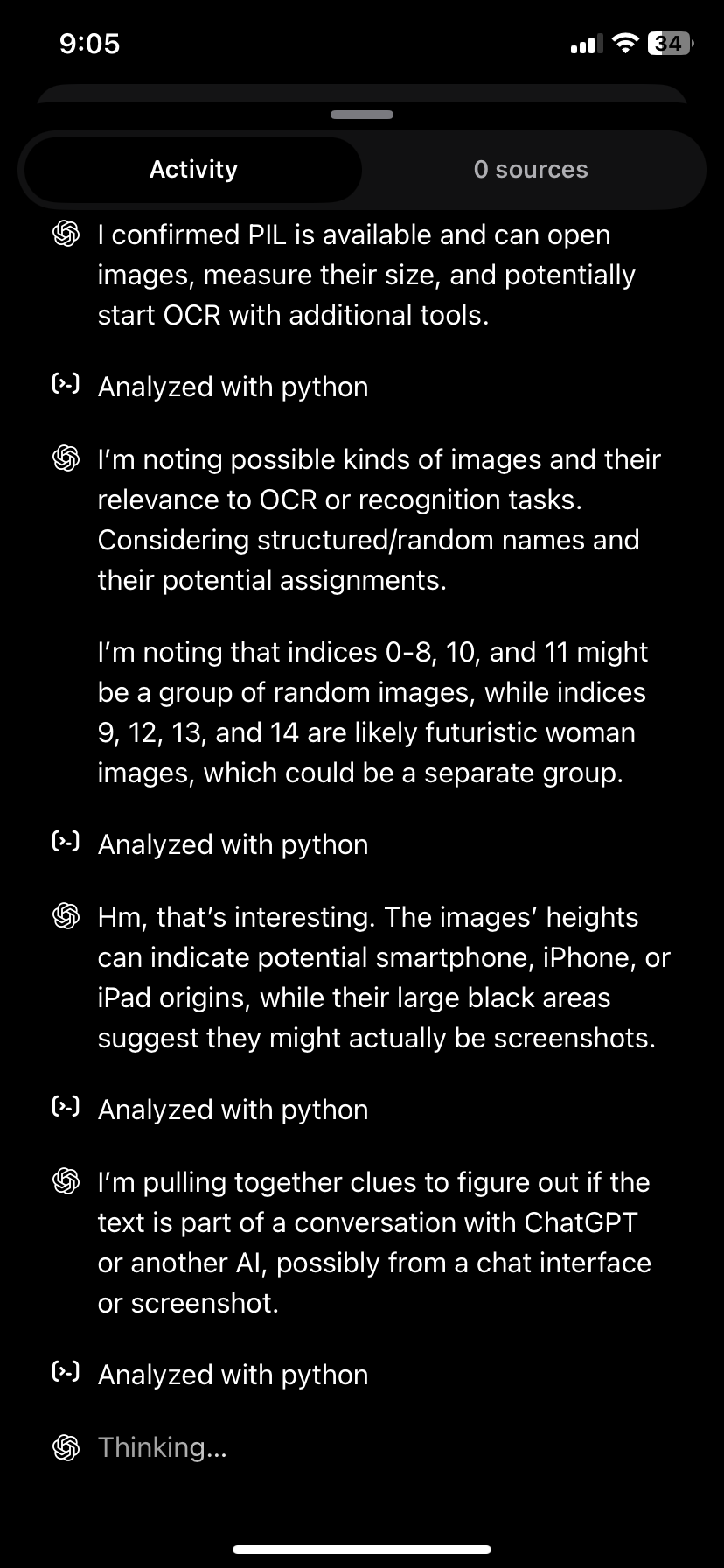The width and height of the screenshot is (724, 1568).
Task: Switch to the 0 sources tab
Action: coord(531,170)
